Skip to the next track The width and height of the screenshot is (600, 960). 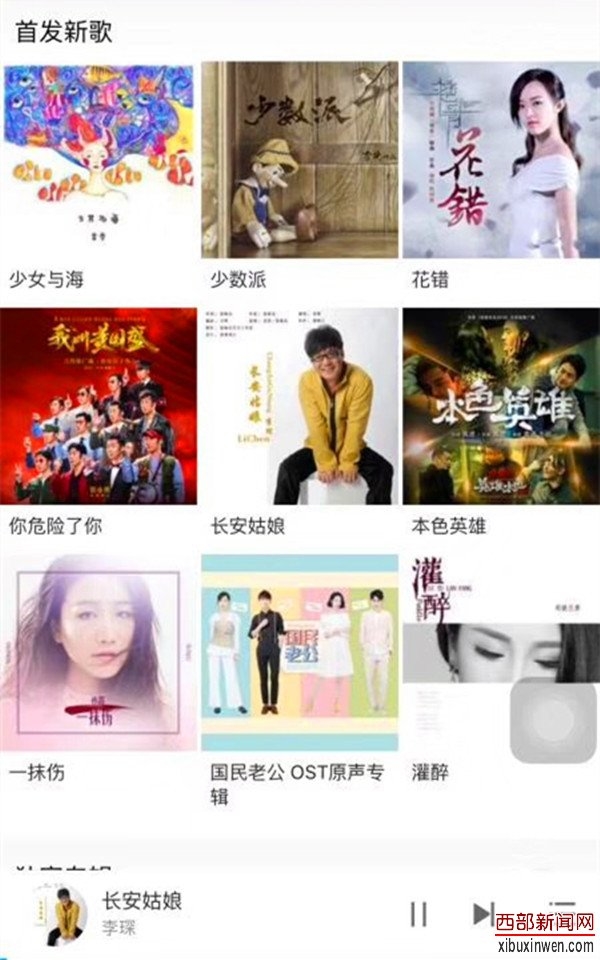(483, 913)
